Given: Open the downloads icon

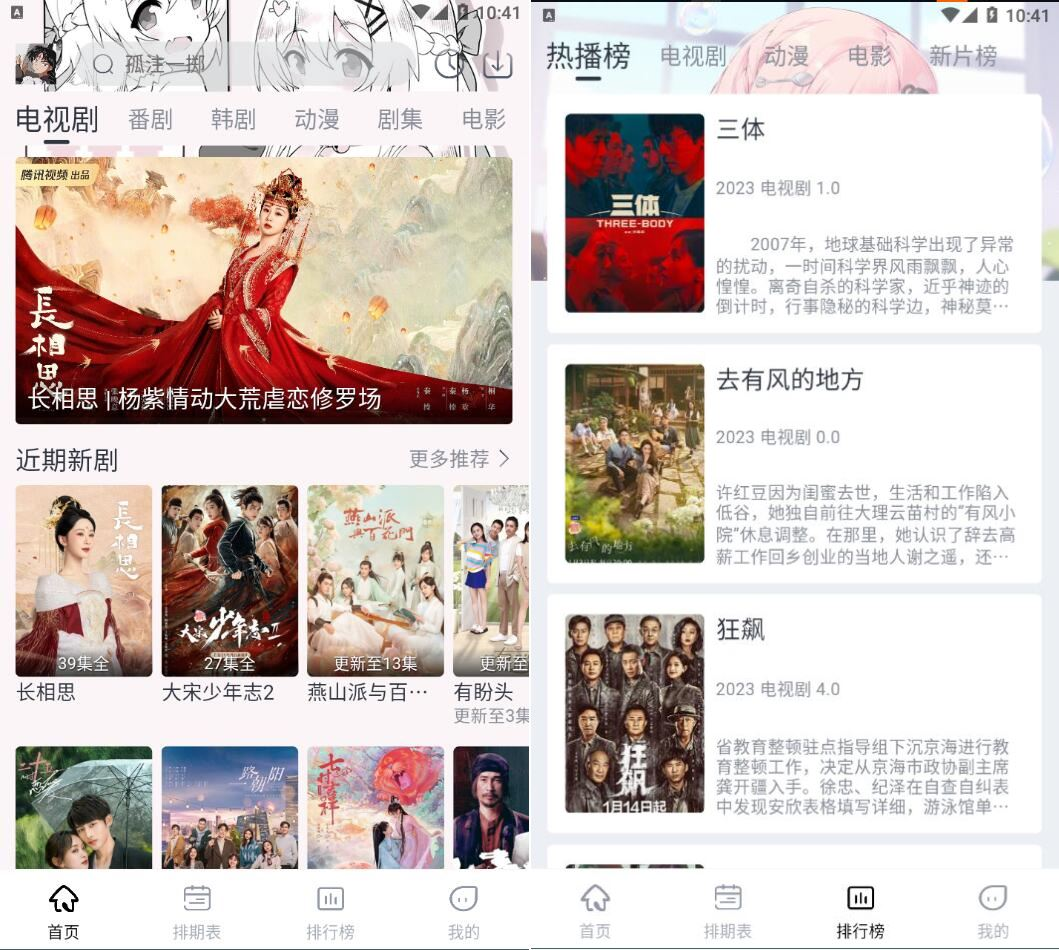Looking at the screenshot, I should click(x=497, y=65).
